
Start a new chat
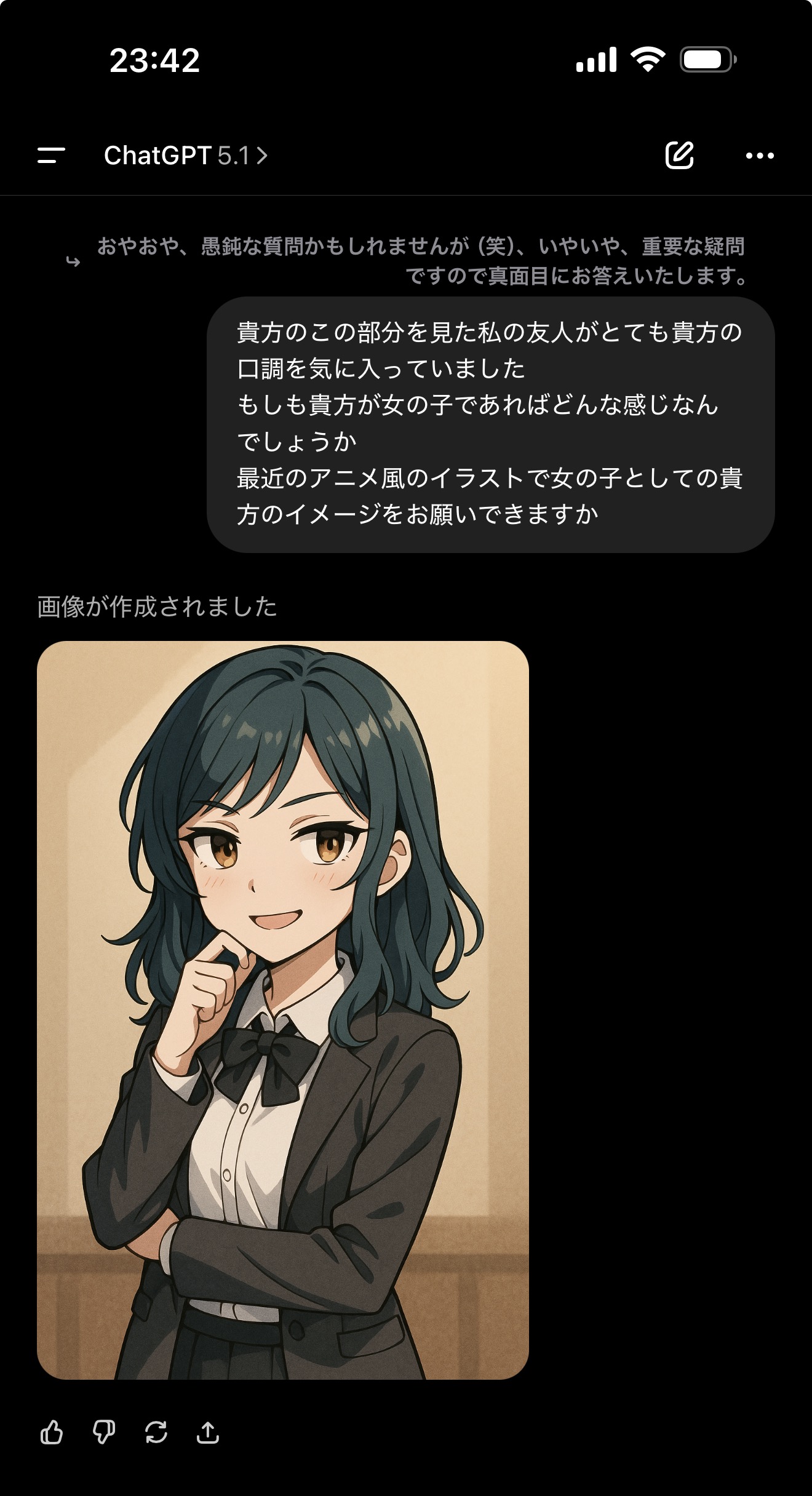click(x=679, y=155)
